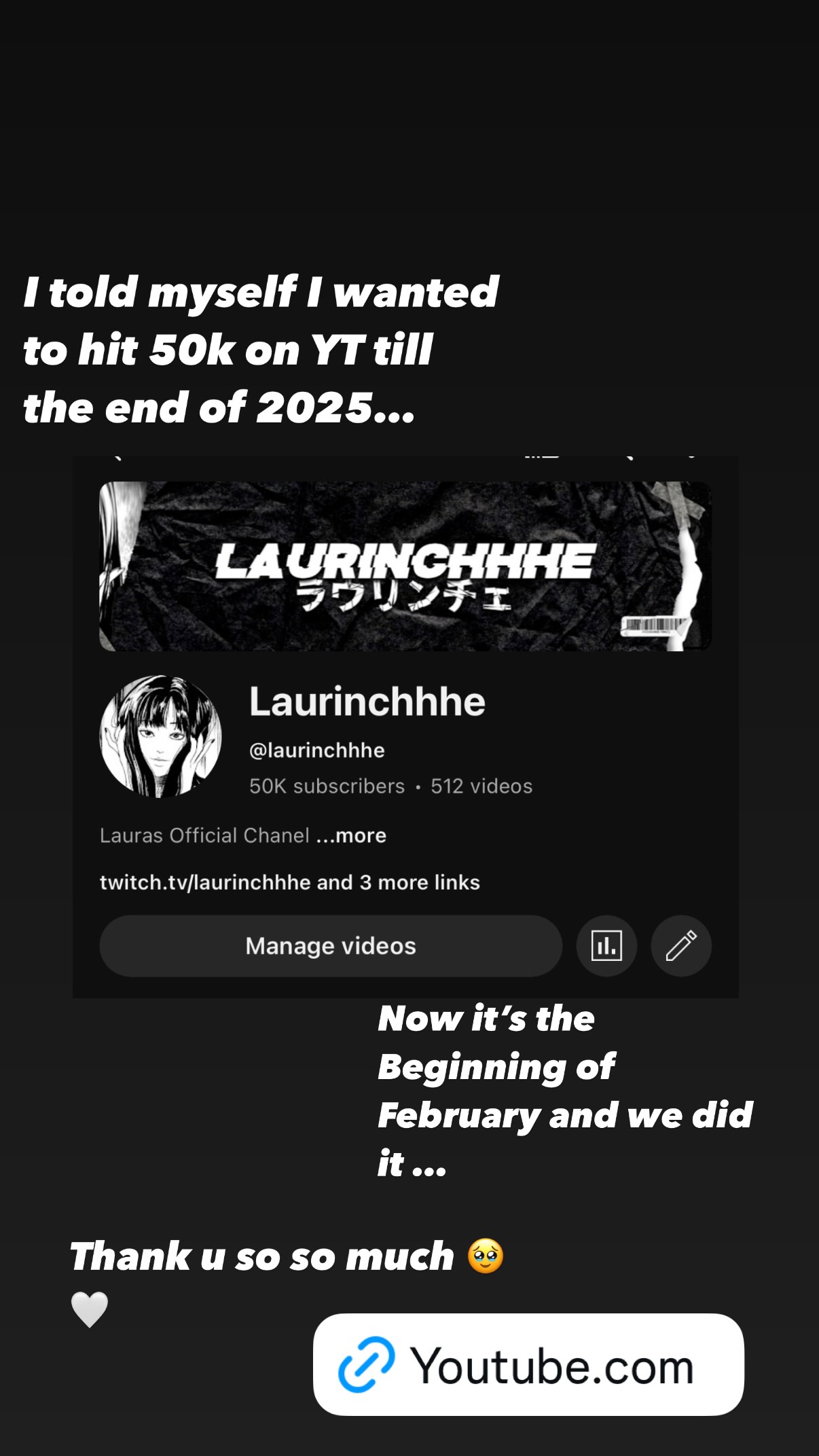Viewport: 819px width, 1456px height.
Task: Open the twitch.tv/laurinchhhe link
Action: point(206,881)
